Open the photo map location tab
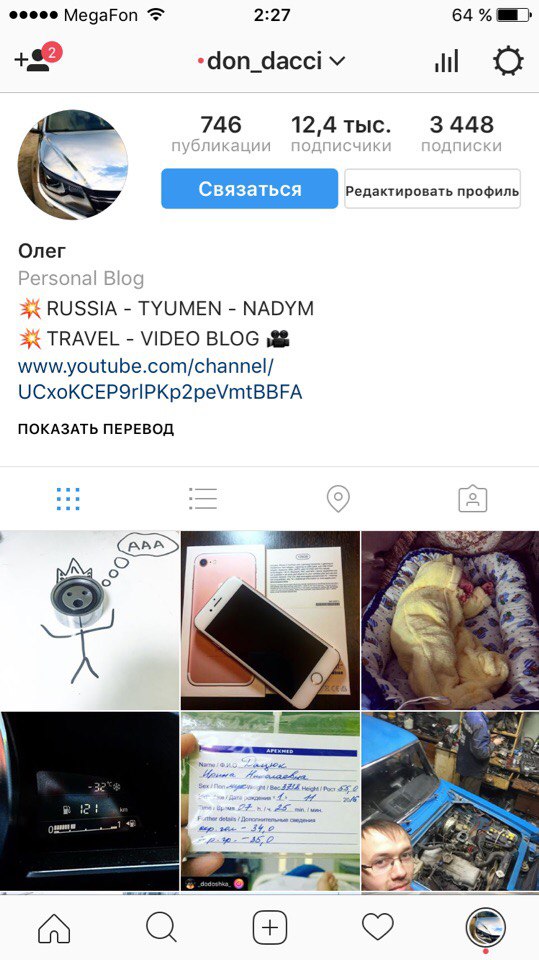The image size is (539, 960). tap(338, 499)
